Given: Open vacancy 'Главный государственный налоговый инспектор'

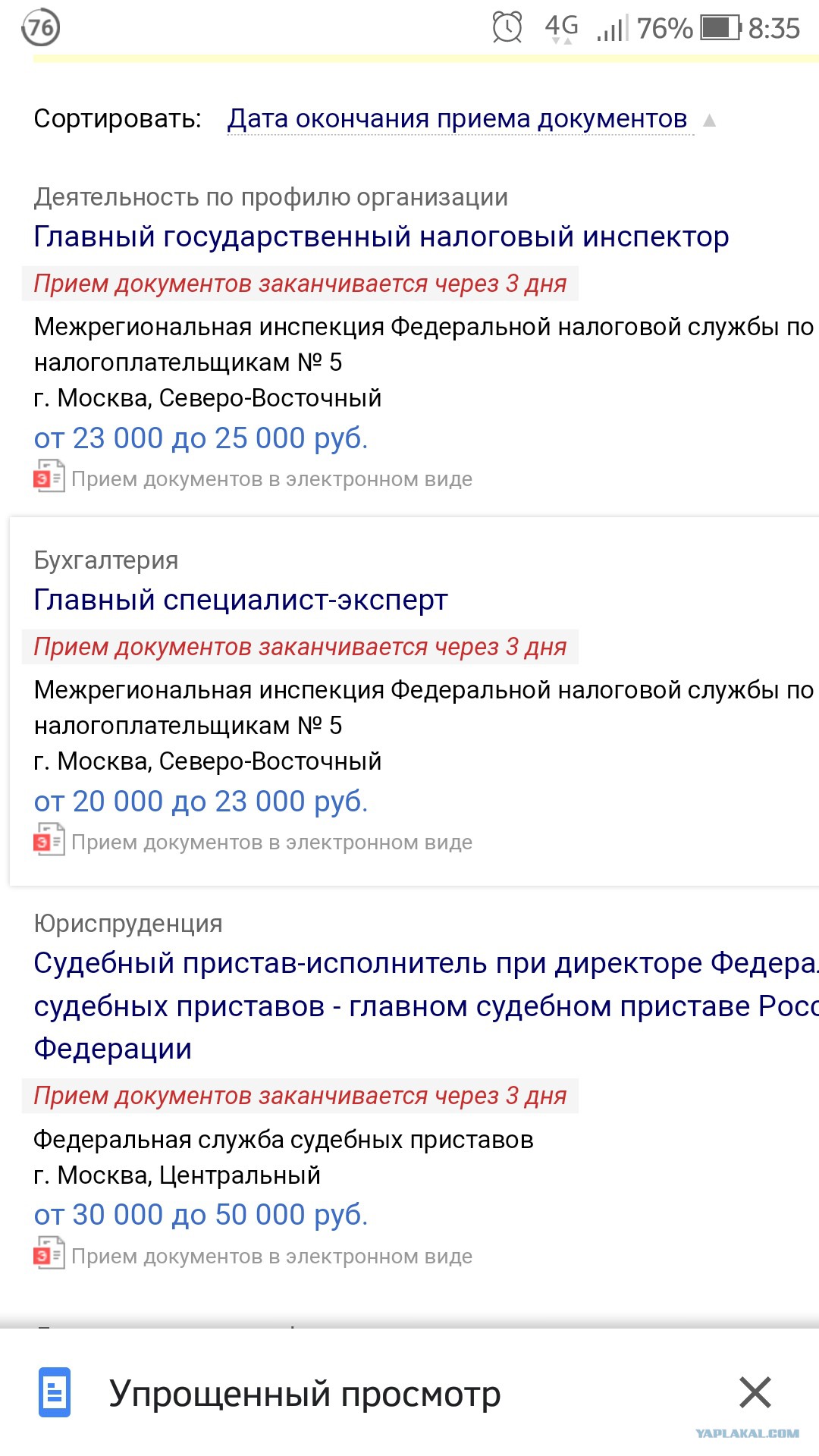Looking at the screenshot, I should tap(381, 237).
